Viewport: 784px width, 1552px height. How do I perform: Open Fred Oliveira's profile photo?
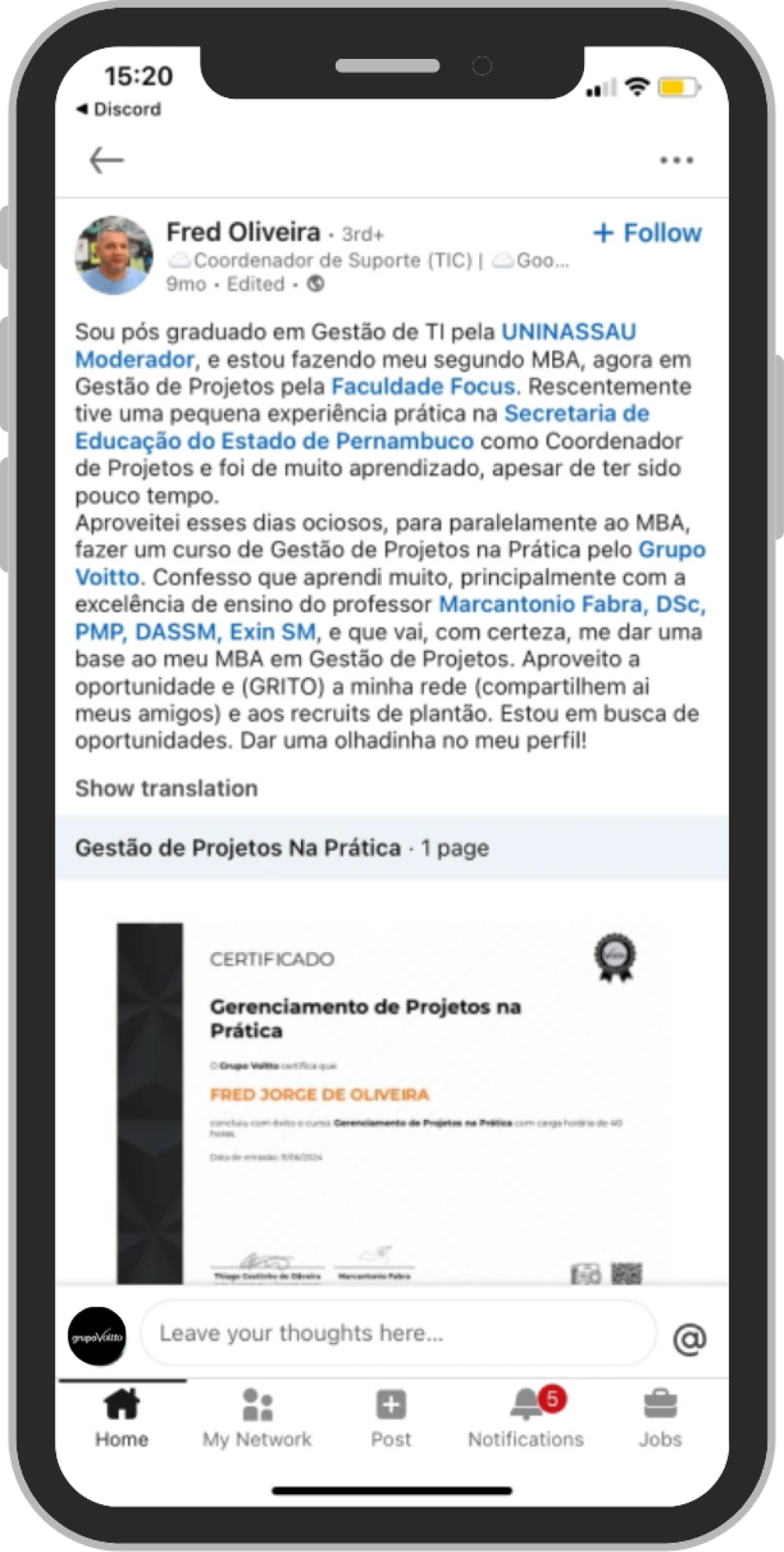click(x=114, y=256)
